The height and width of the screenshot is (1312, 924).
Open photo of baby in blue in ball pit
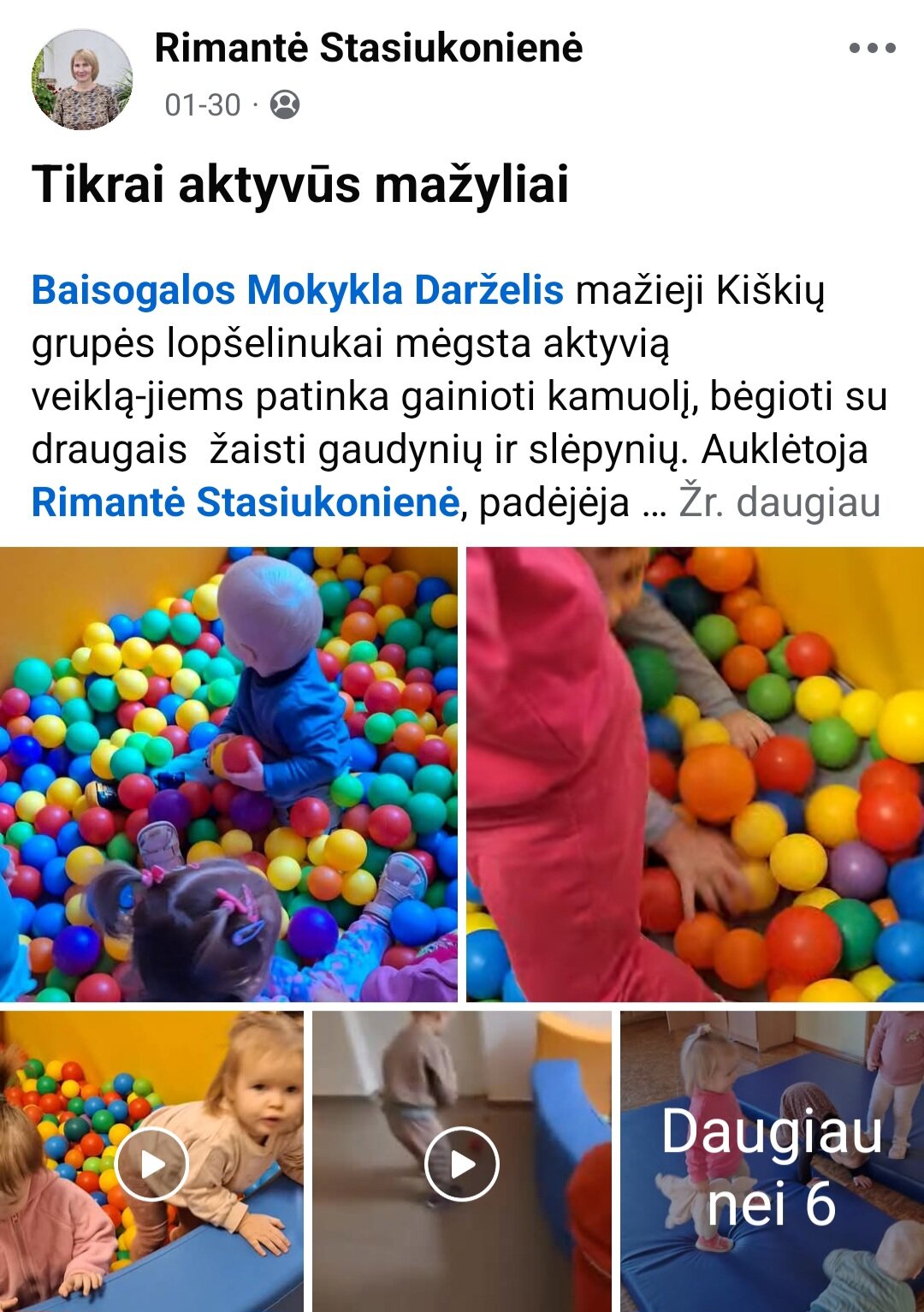228,774
